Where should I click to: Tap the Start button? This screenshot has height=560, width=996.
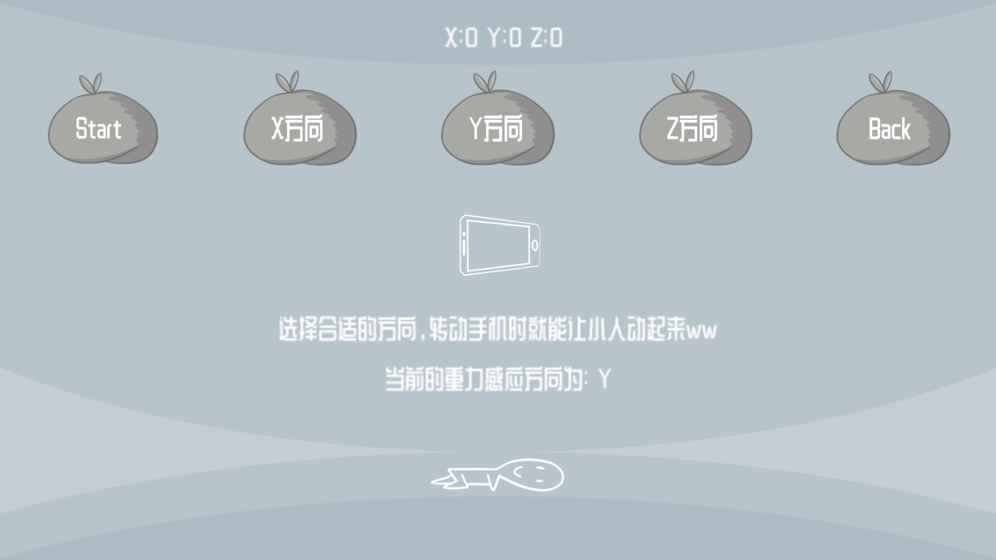101,128
